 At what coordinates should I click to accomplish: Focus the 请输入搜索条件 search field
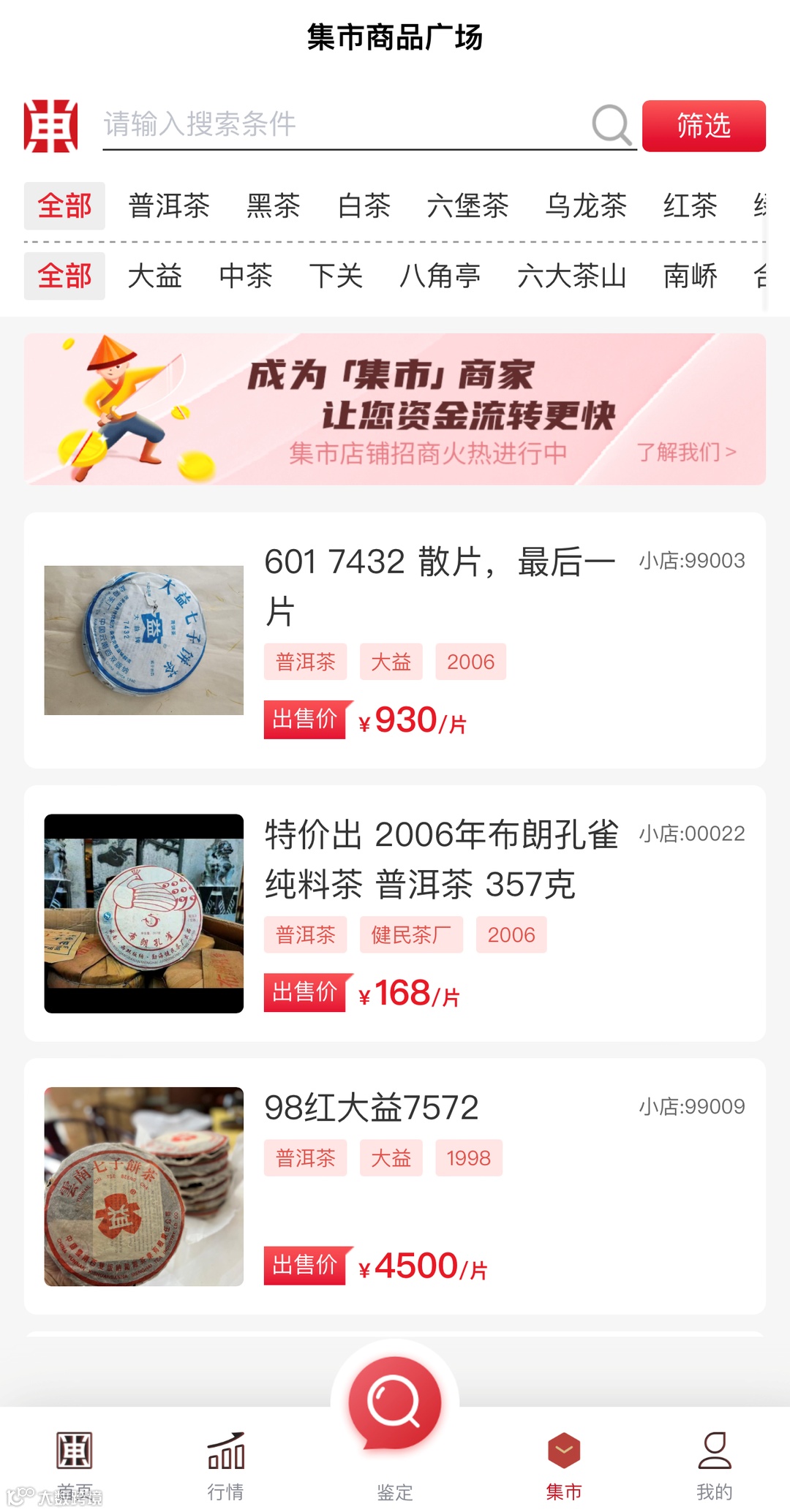click(344, 124)
